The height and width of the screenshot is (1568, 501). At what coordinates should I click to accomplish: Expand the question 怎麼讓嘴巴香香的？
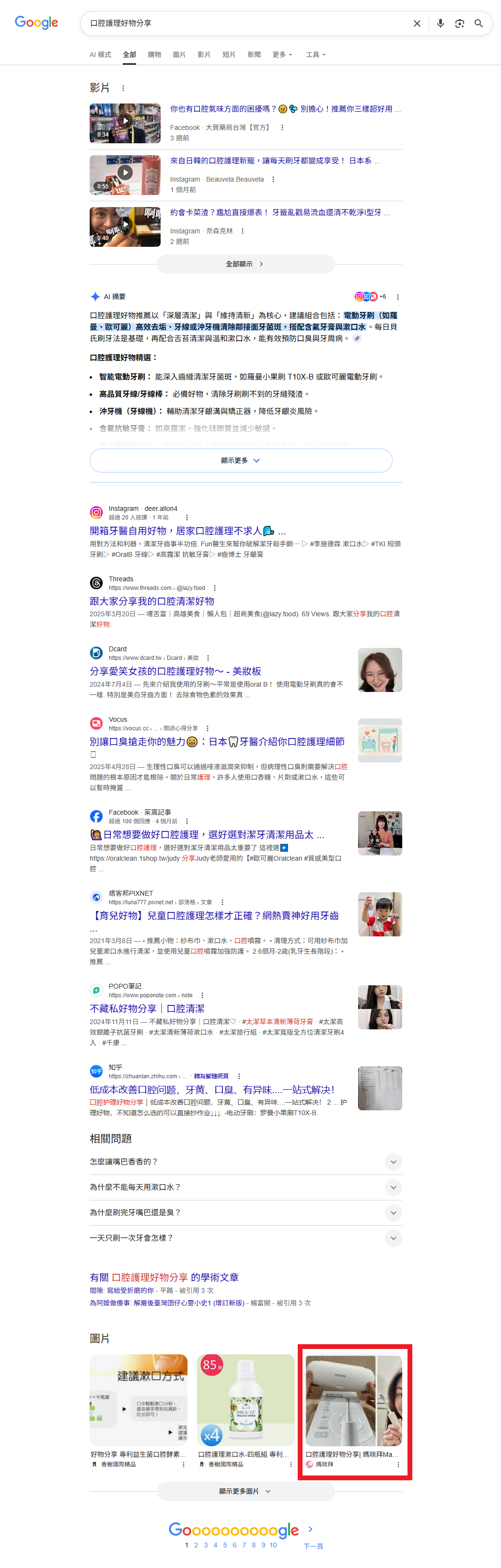(245, 1162)
